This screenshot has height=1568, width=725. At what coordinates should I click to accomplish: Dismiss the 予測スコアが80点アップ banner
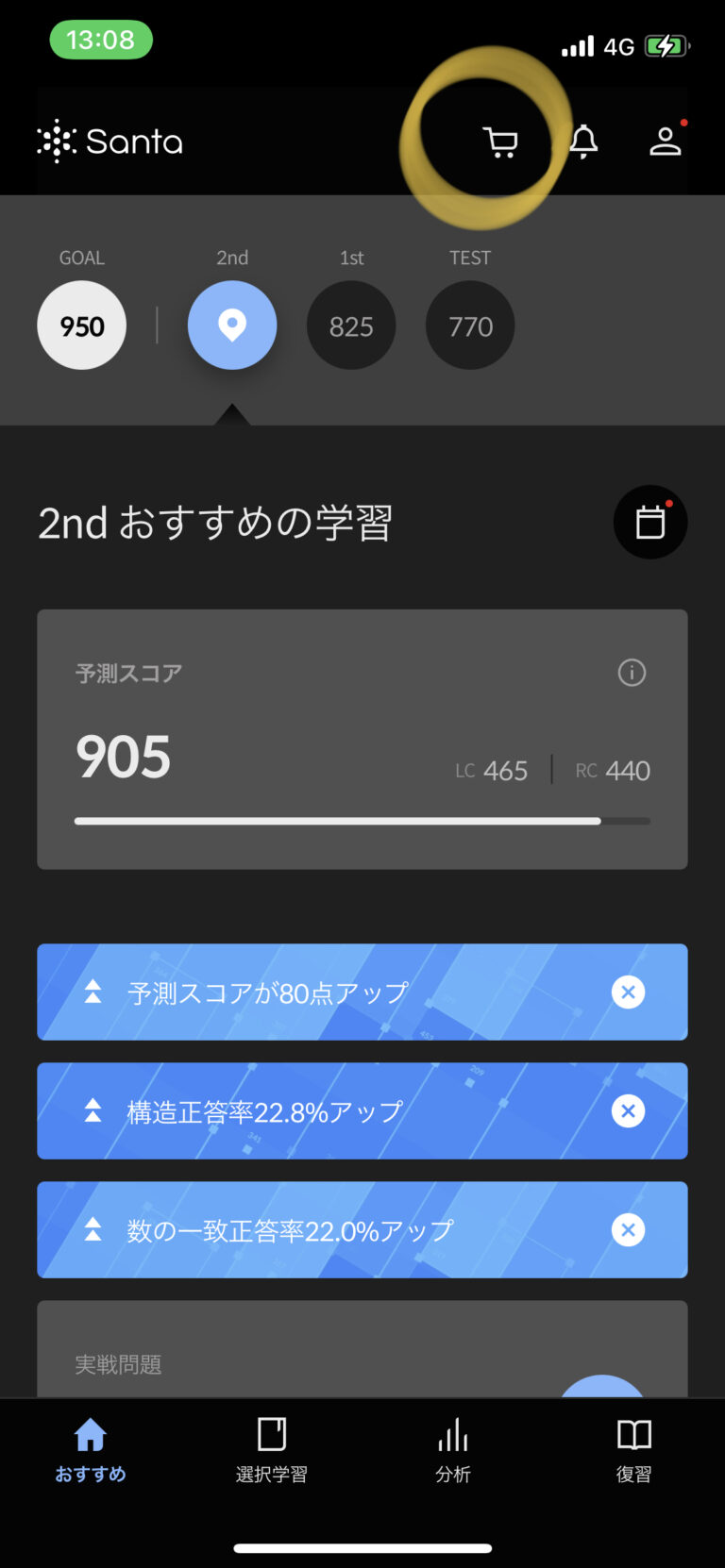628,992
